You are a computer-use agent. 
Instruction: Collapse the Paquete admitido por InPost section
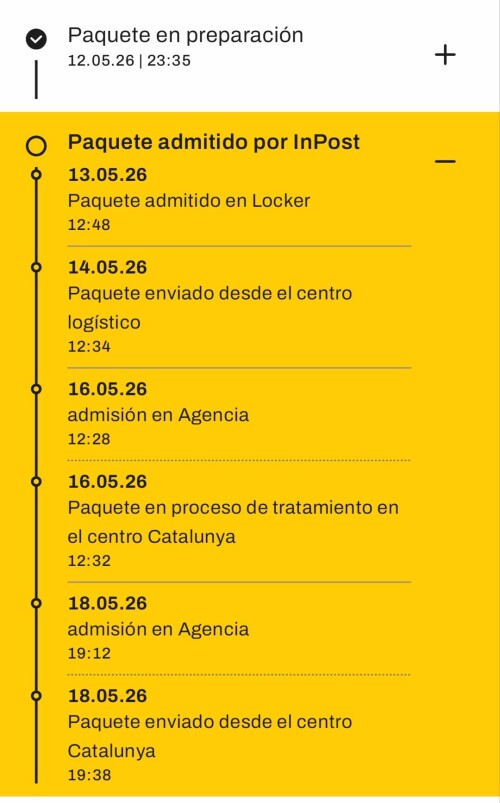pyautogui.click(x=445, y=162)
